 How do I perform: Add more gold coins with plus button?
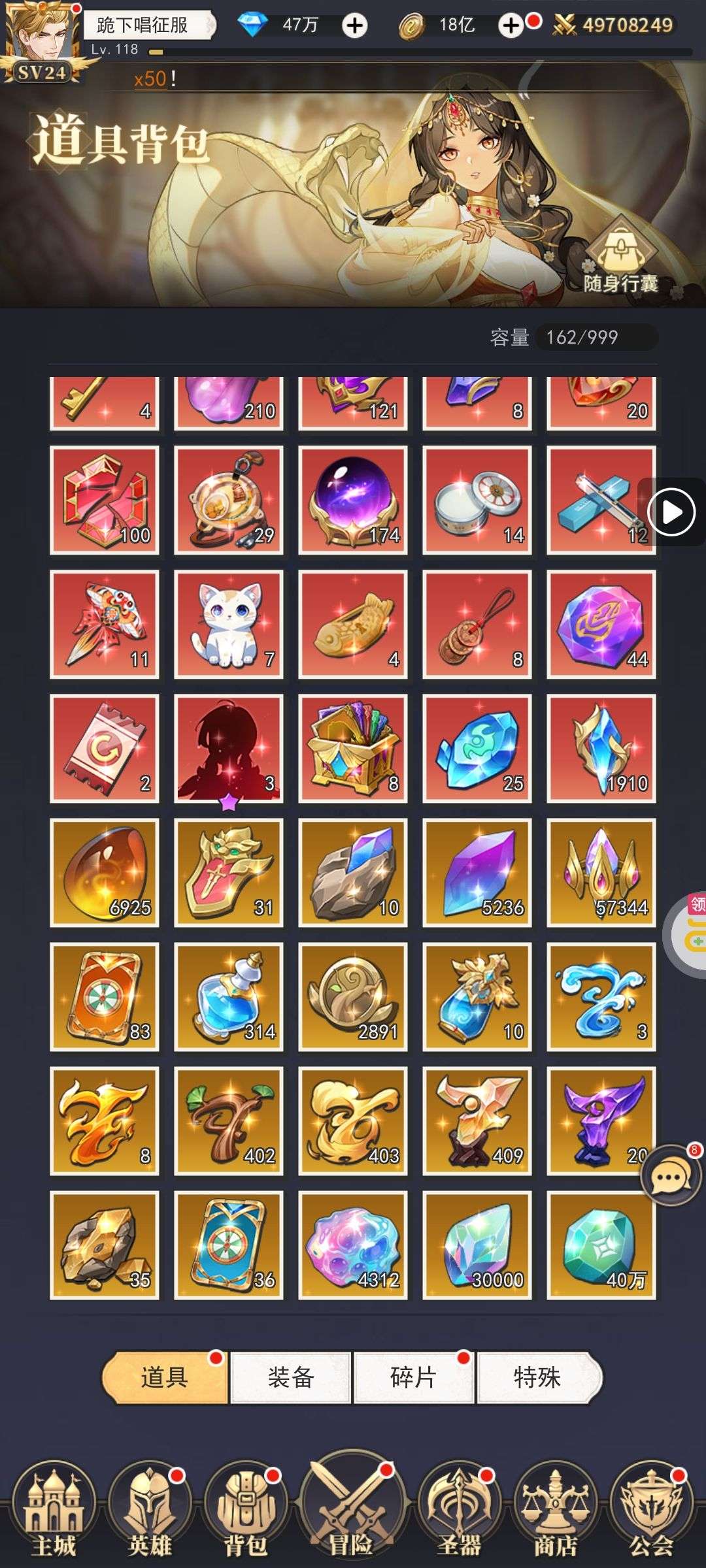pos(511,26)
